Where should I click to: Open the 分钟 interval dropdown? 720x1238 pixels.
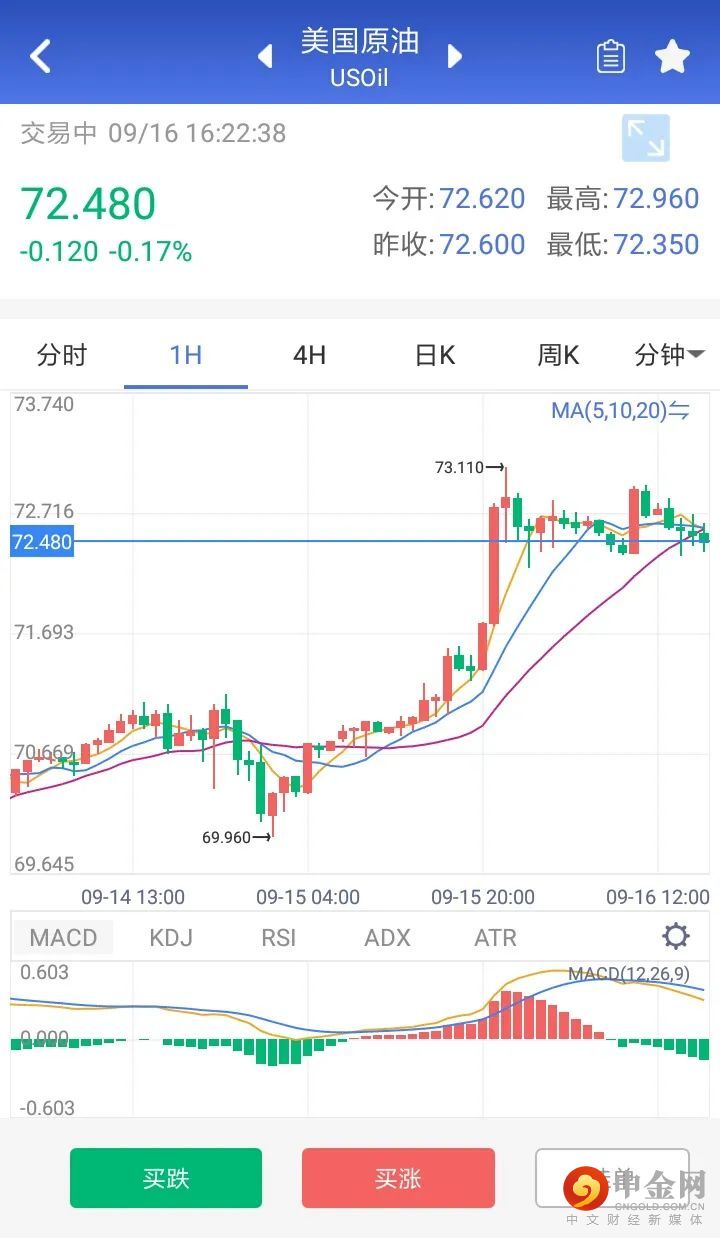coord(669,355)
